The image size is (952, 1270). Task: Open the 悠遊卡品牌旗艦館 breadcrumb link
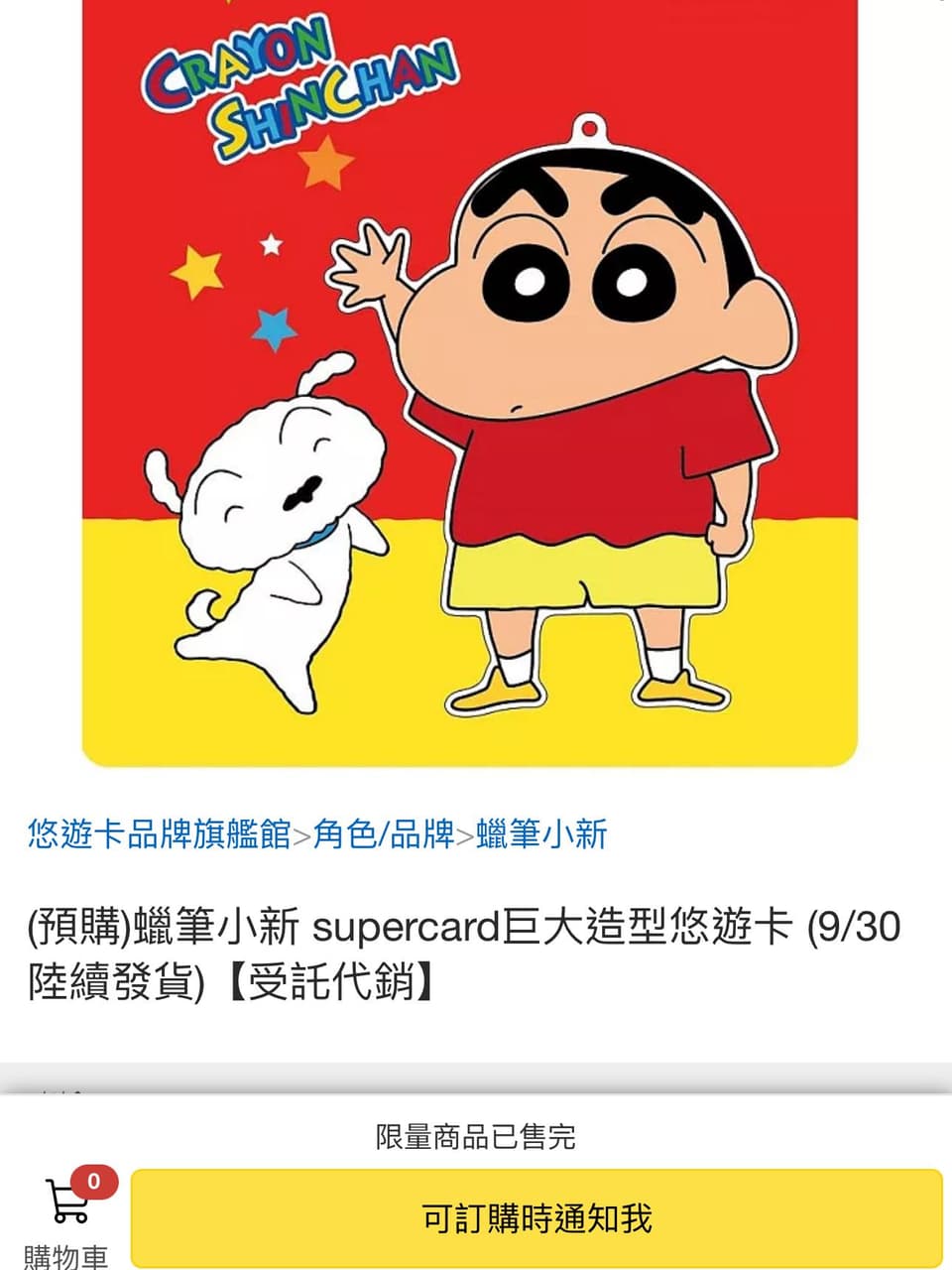159,834
